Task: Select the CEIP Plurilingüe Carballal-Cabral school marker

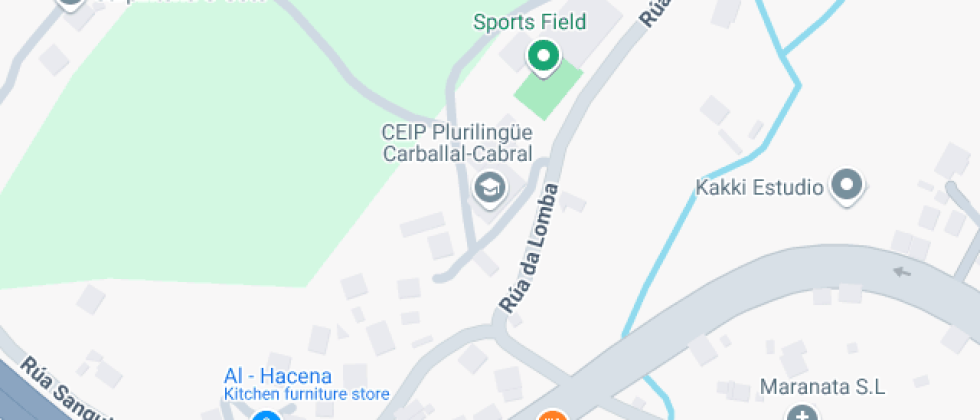Action: point(489,186)
